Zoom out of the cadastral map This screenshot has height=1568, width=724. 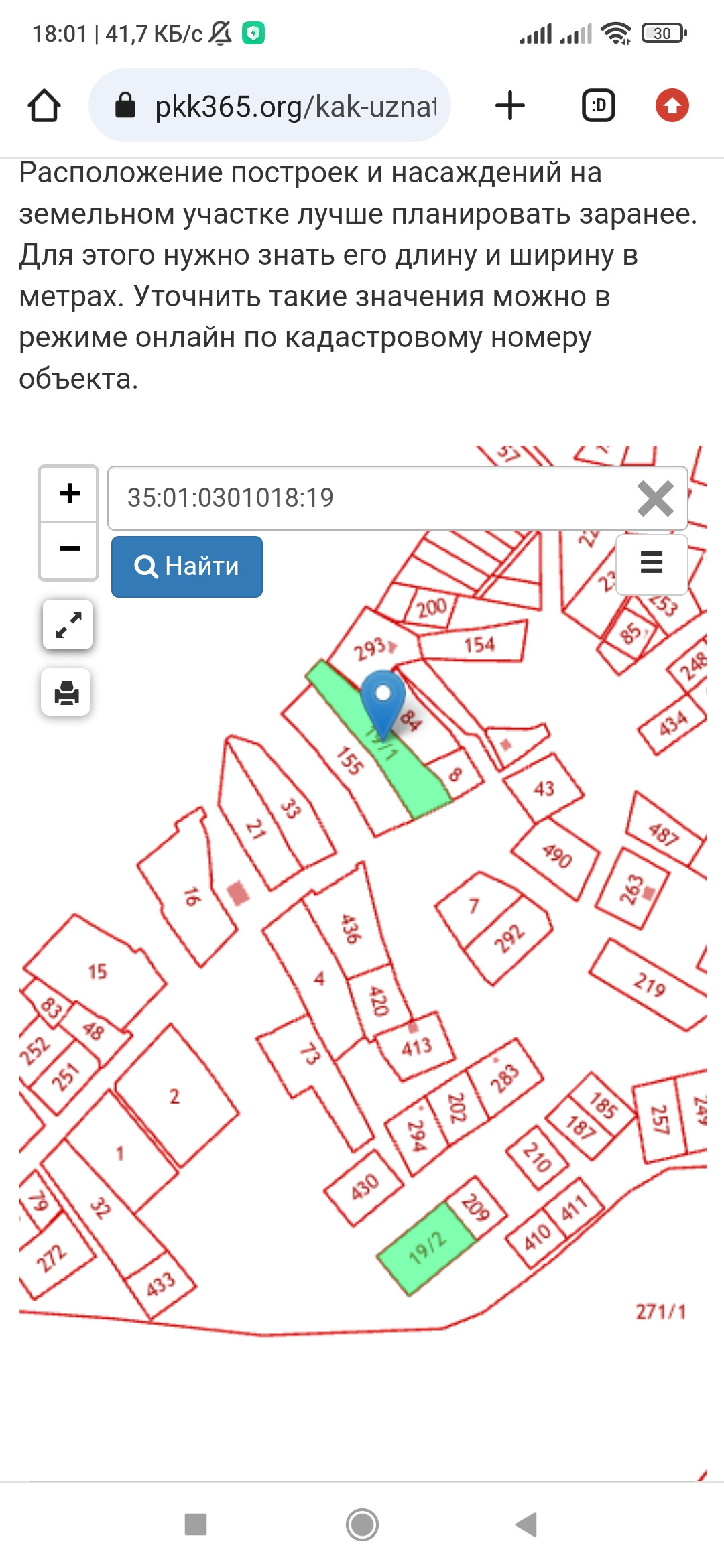(x=69, y=549)
